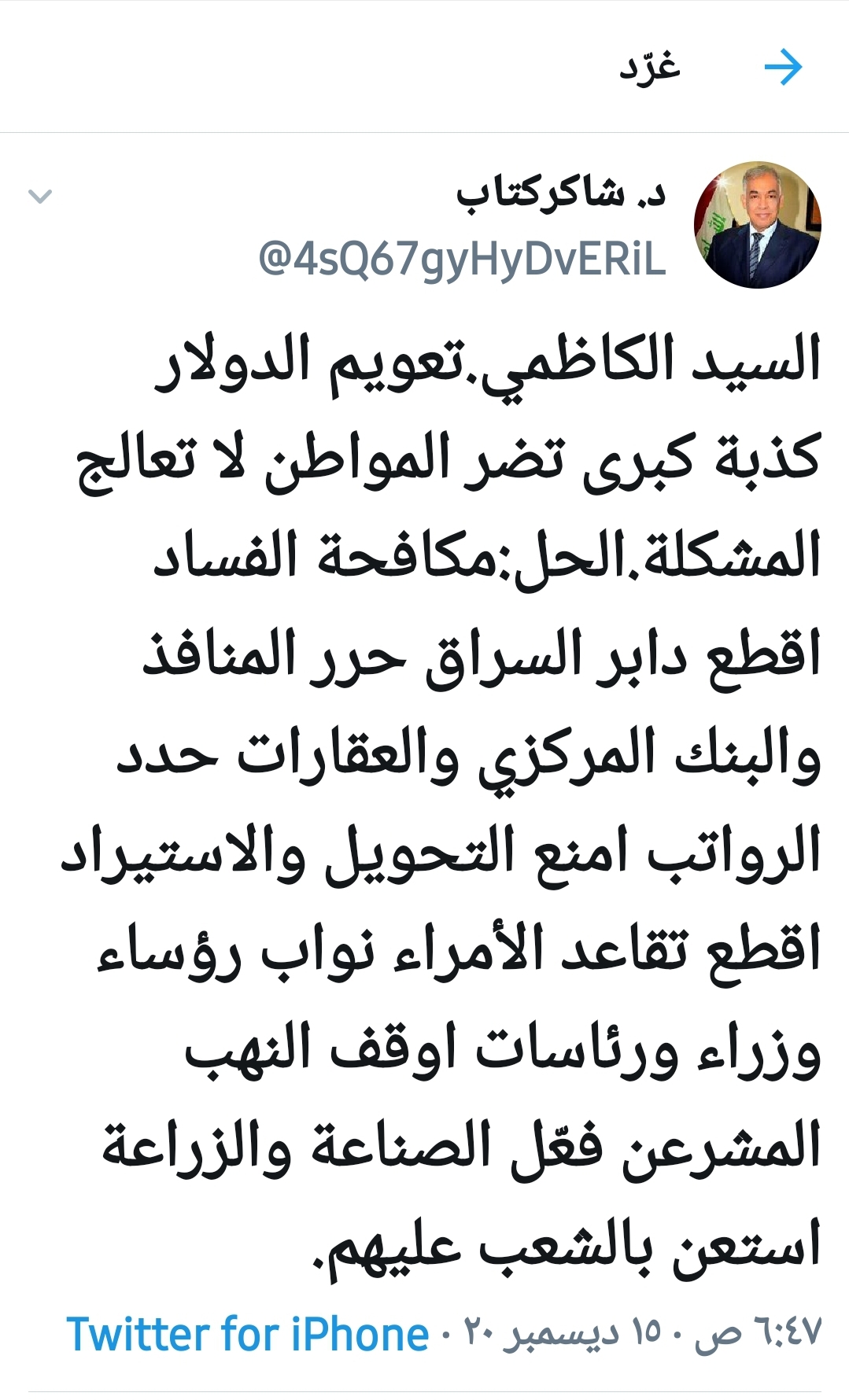Open د. شاكركتاب's profile picture
Image resolution: width=849 pixels, height=1400 pixels.
coord(757,225)
